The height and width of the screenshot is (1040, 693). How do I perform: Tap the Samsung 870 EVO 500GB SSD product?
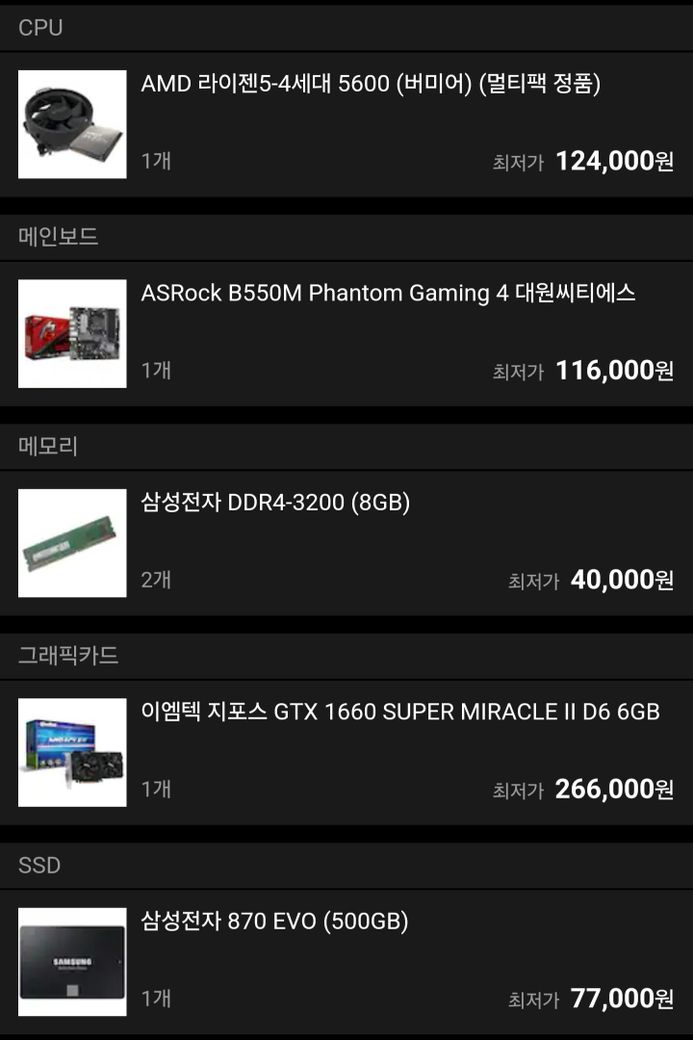click(275, 922)
